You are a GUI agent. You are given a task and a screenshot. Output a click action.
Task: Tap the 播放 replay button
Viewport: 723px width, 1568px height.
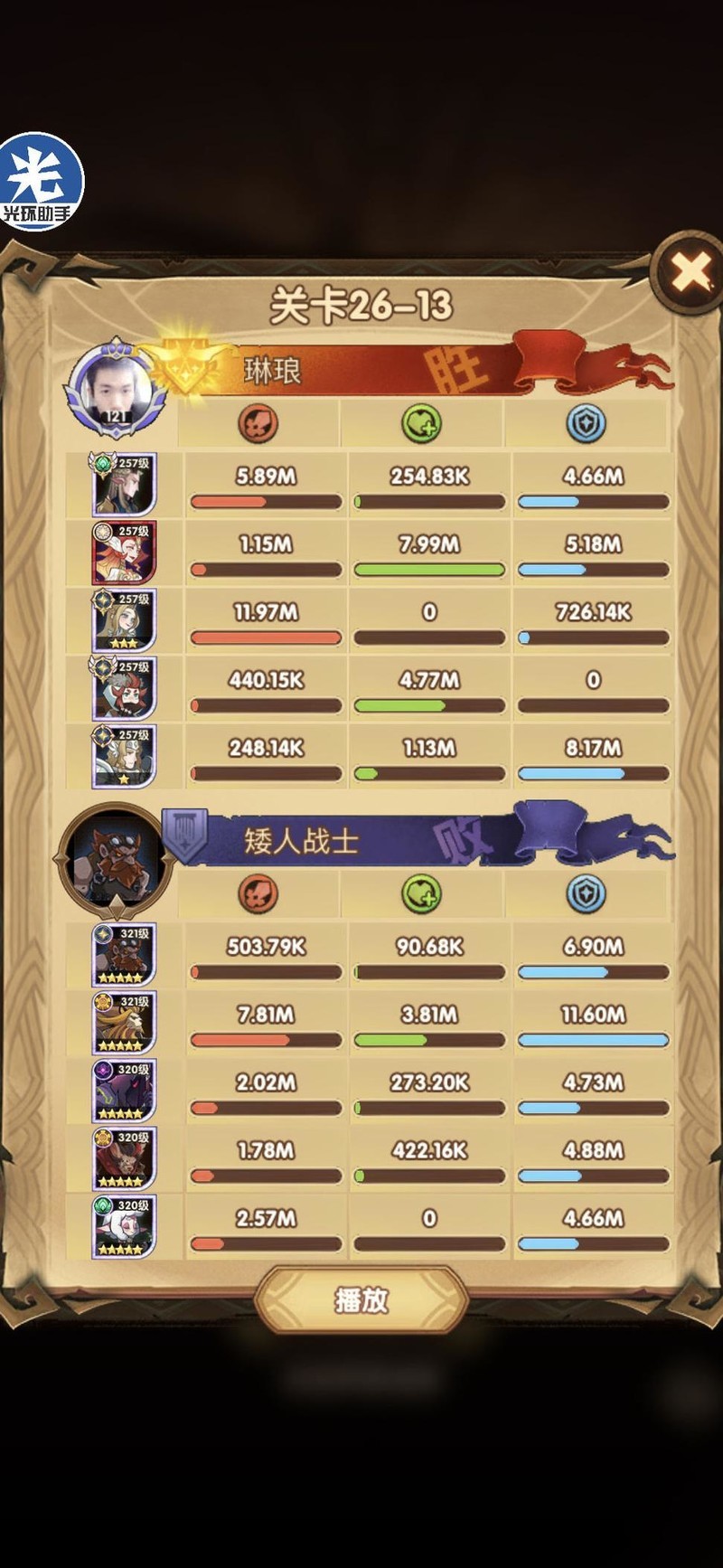(x=361, y=1300)
